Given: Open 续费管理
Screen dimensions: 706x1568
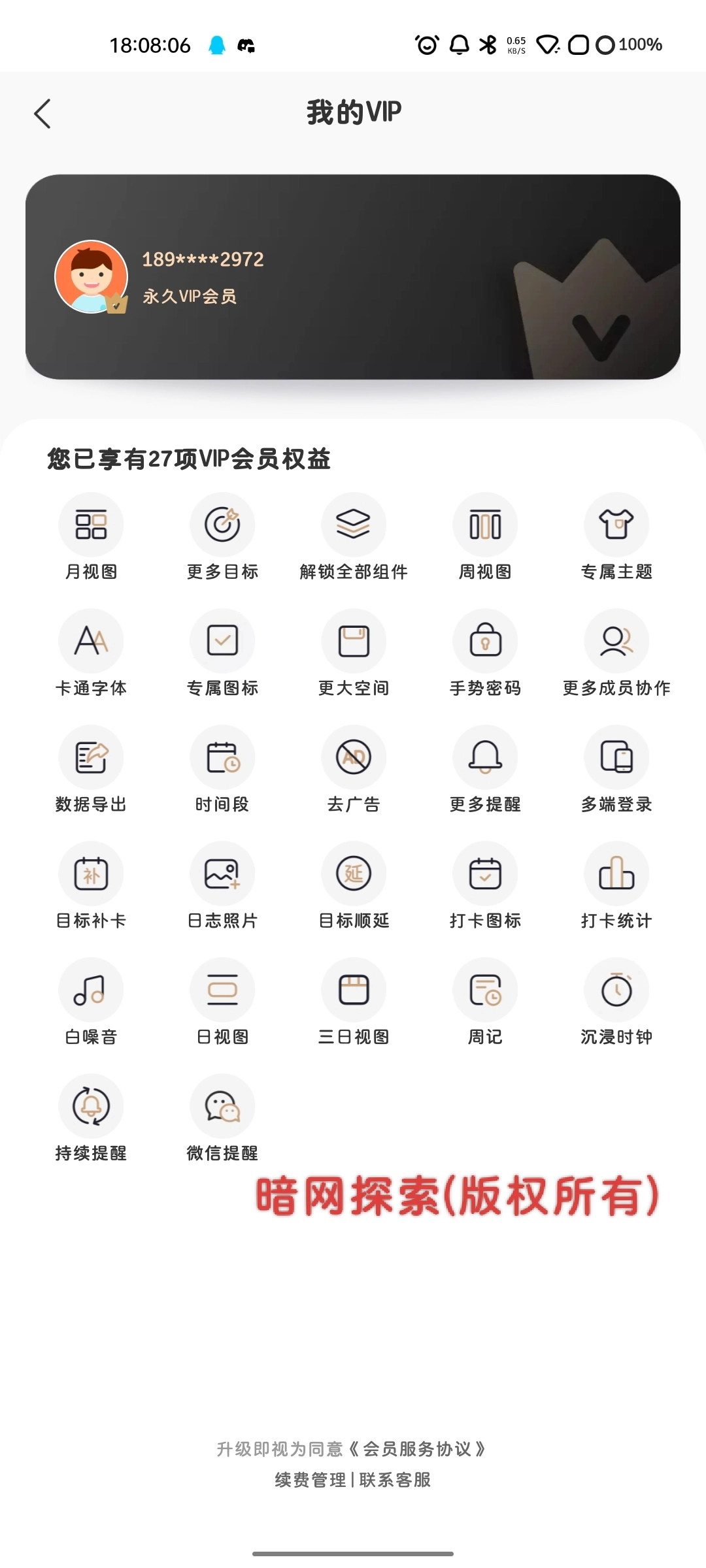Looking at the screenshot, I should pyautogui.click(x=310, y=1480).
